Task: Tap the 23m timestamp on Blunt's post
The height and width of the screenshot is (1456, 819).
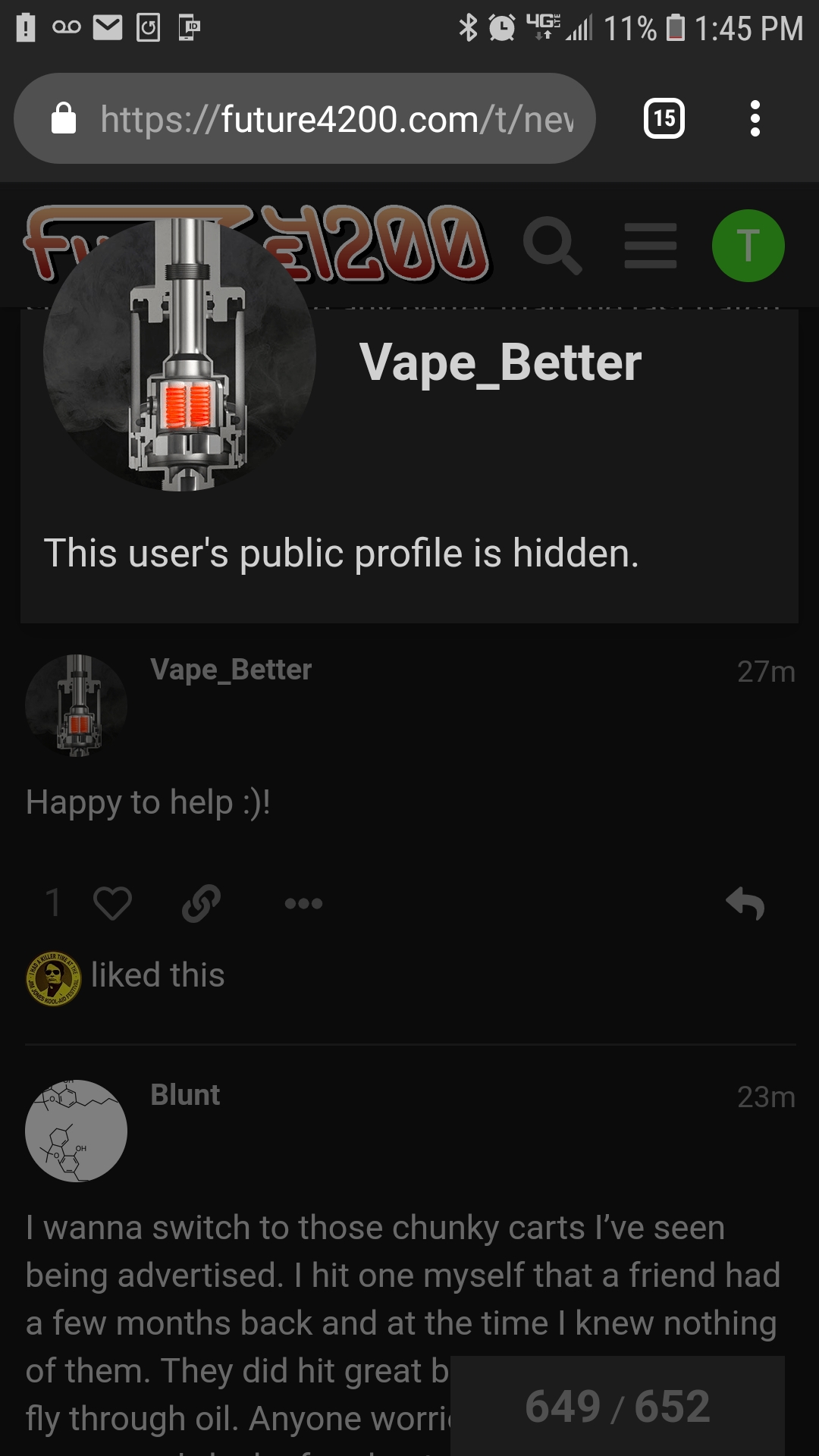Action: (766, 1097)
